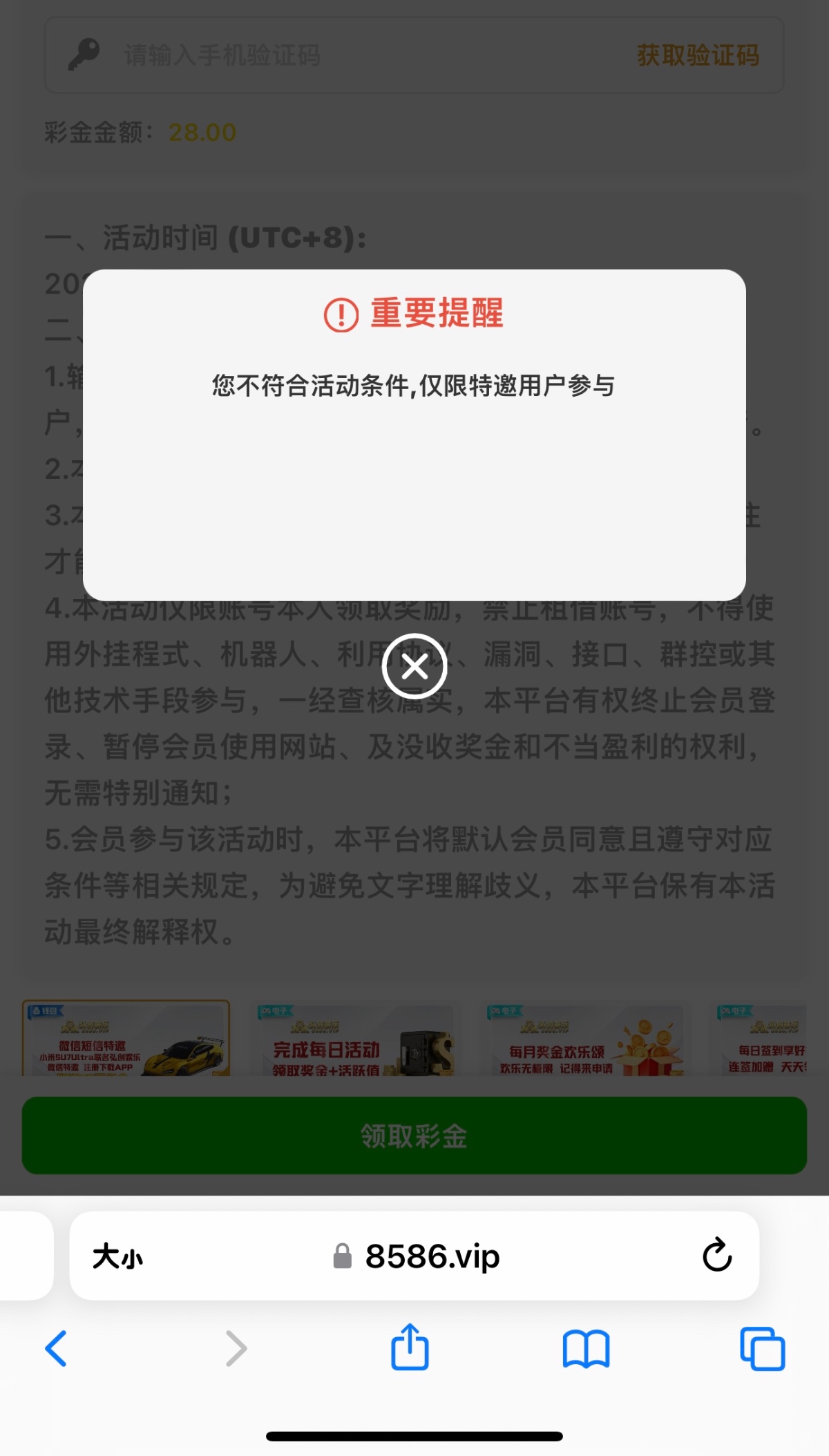Screen dimensions: 829x1456
Task: Share this page from the toolbar
Action: [x=410, y=1347]
